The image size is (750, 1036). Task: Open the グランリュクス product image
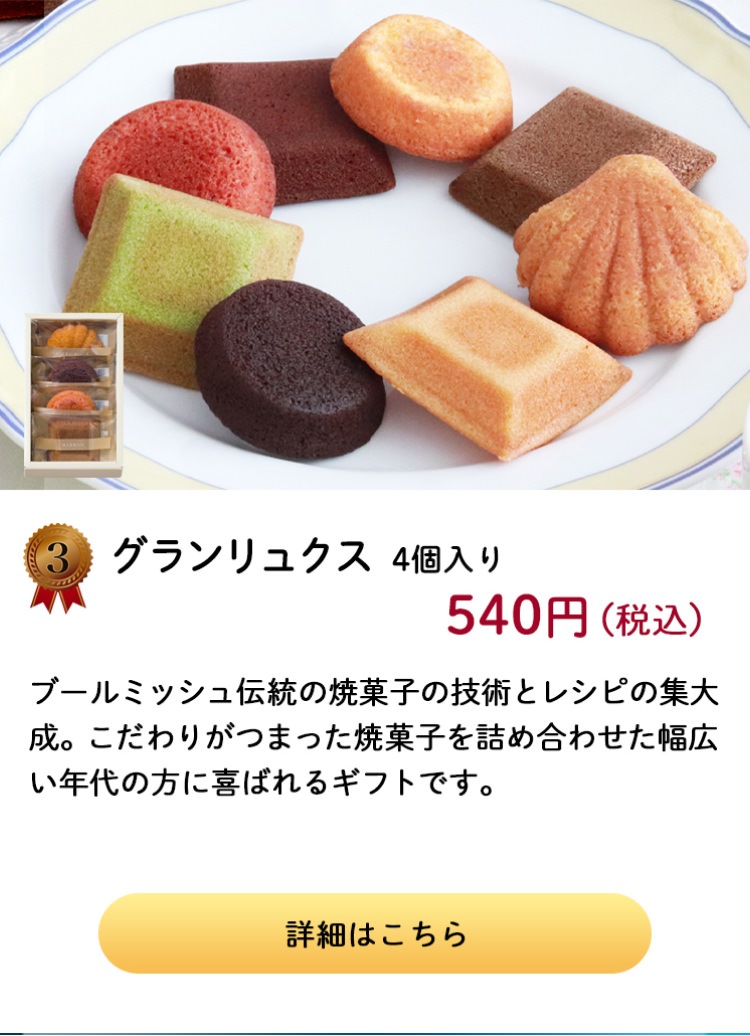(x=375, y=244)
